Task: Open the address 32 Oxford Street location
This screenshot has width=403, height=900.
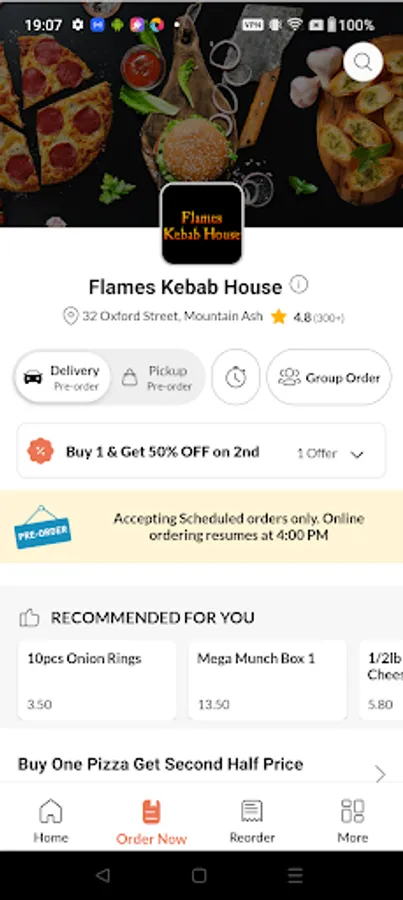Action: (x=162, y=316)
